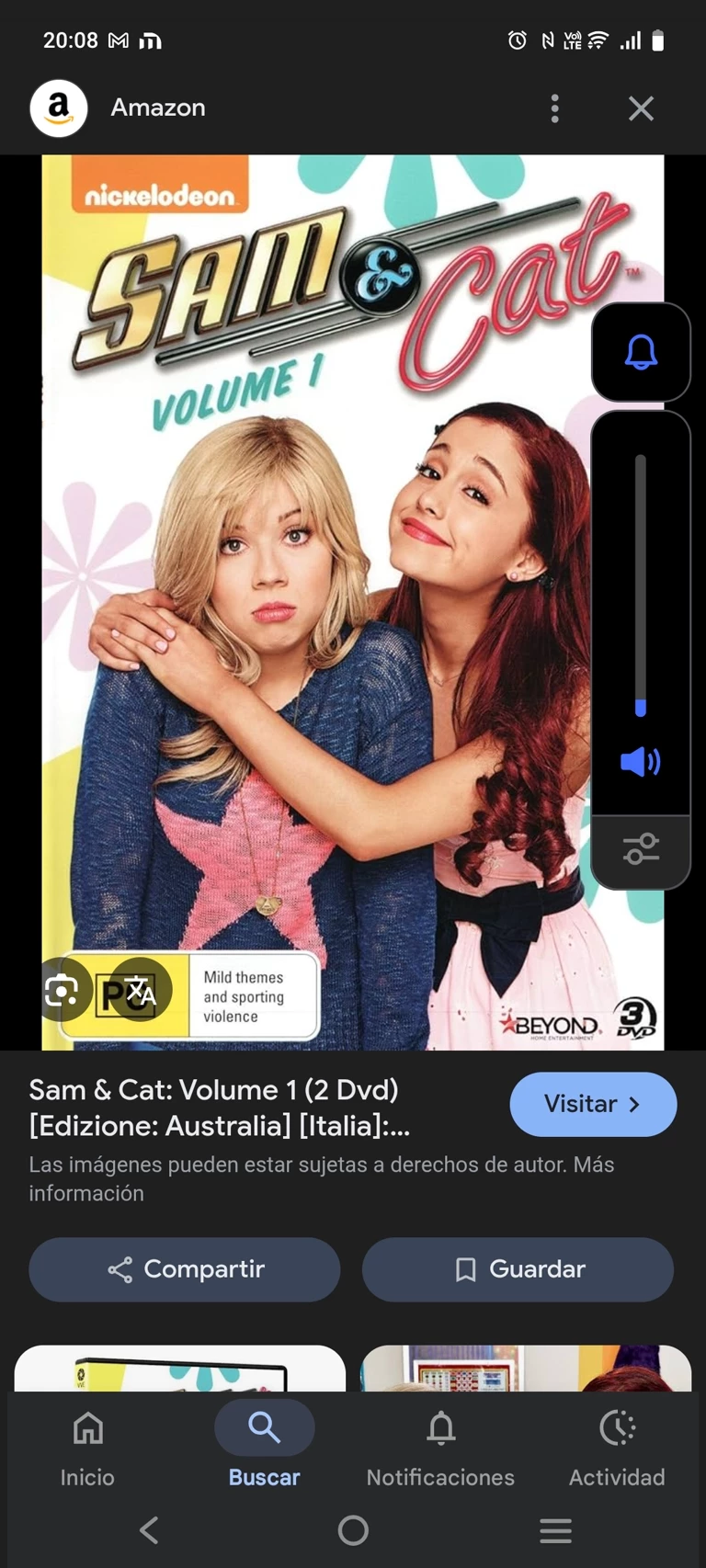
Task: Share this image via Compartir
Action: coord(185,1269)
